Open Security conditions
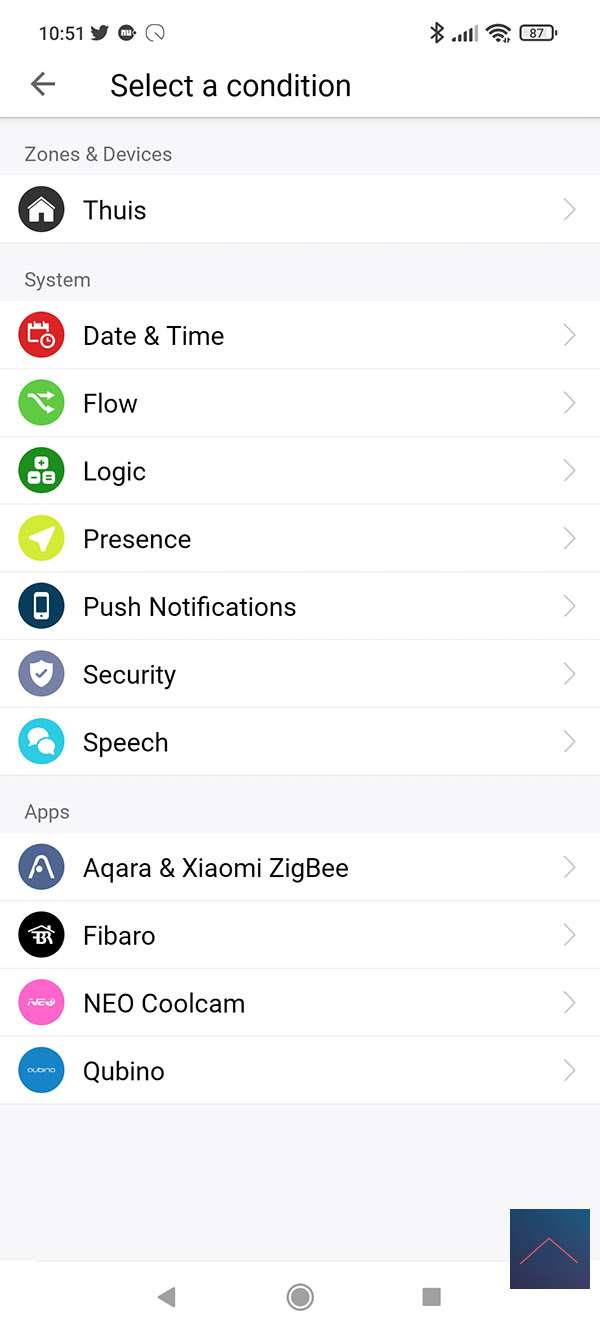 (x=300, y=675)
